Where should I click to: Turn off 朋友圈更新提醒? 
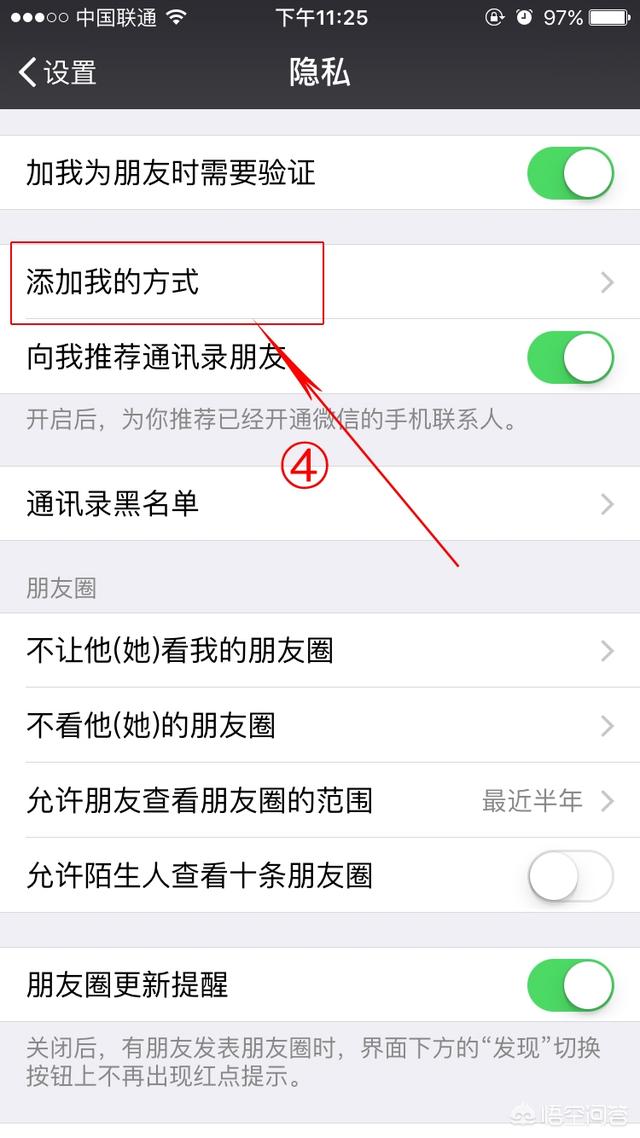click(569, 985)
